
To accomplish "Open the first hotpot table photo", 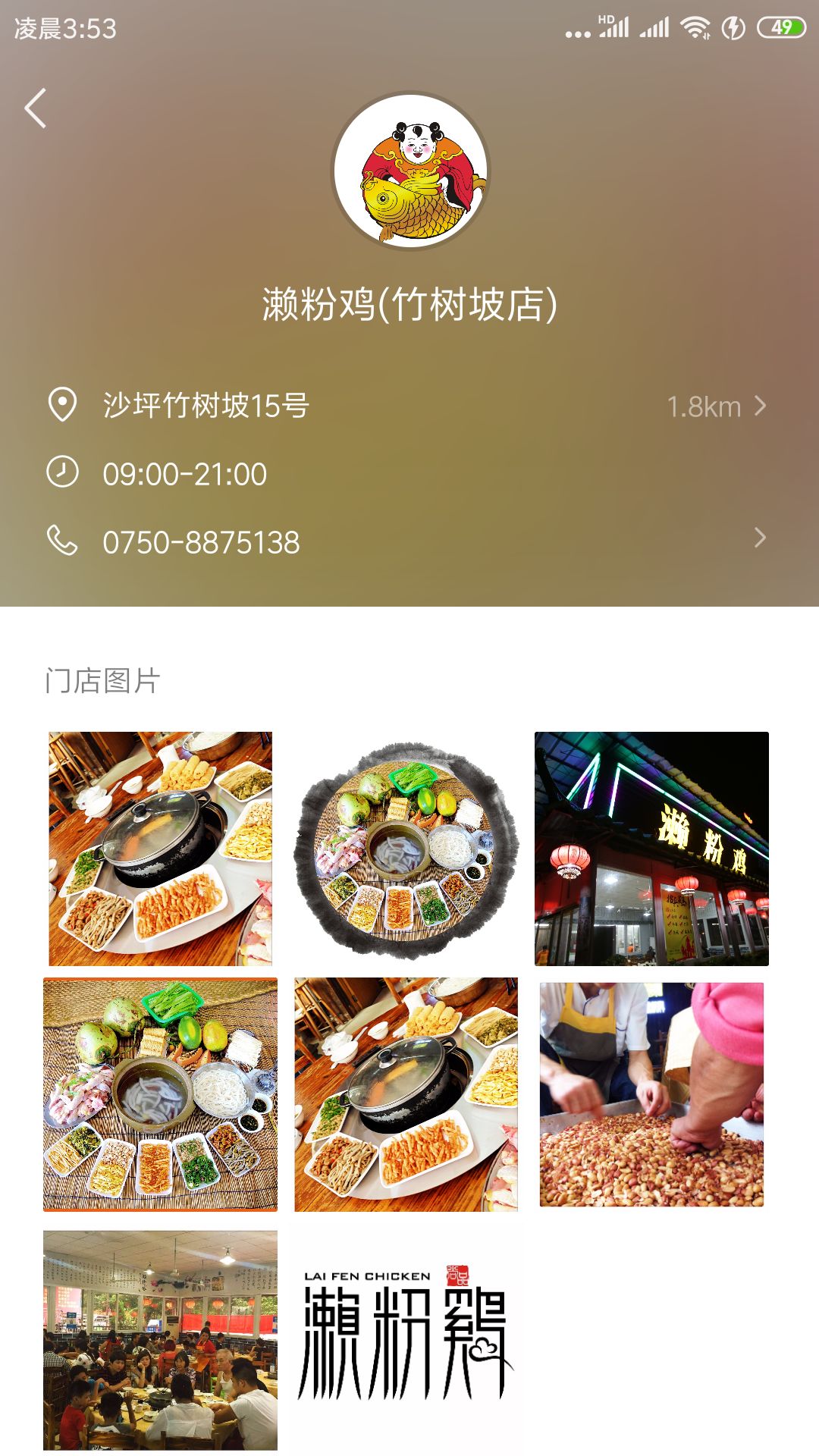I will (160, 849).
